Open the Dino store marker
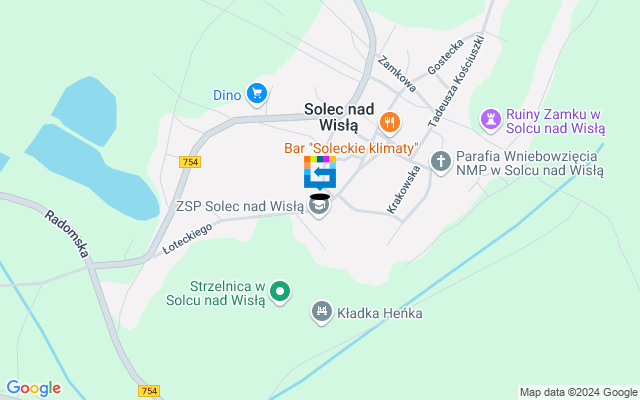 (x=258, y=95)
